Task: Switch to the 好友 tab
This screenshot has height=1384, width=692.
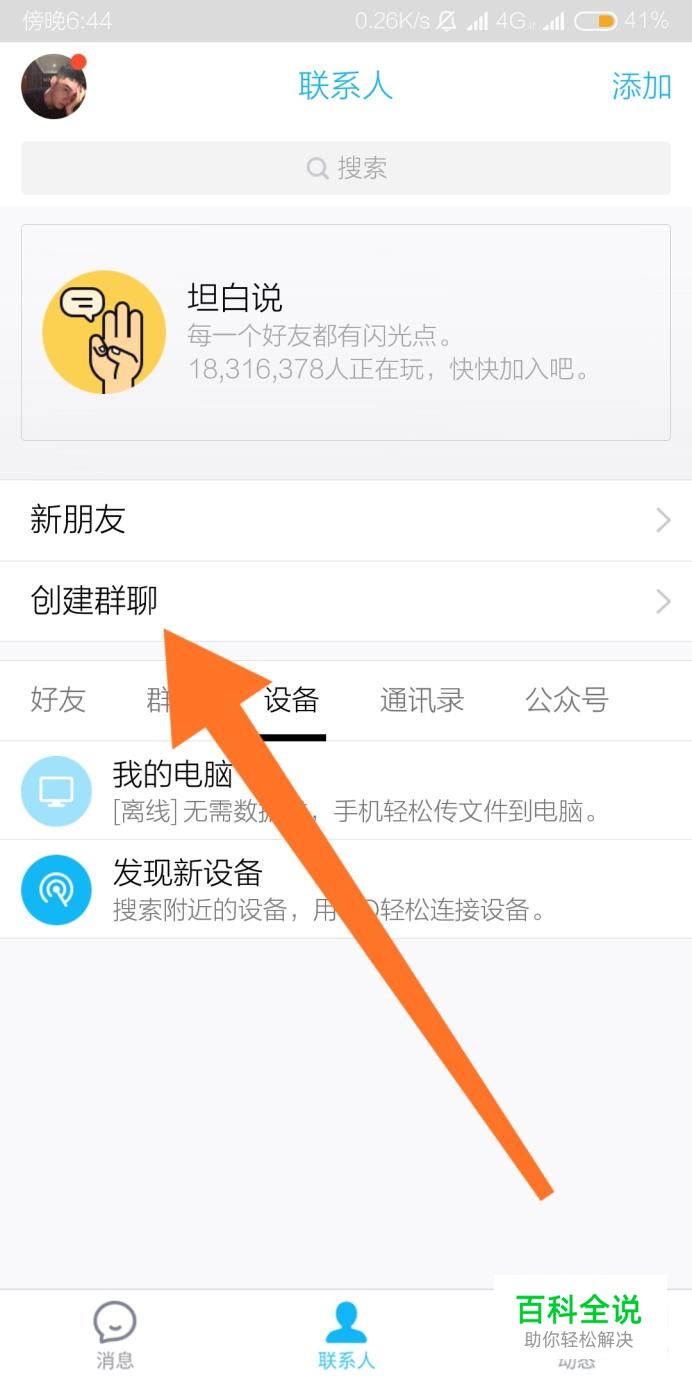Action: (58, 700)
